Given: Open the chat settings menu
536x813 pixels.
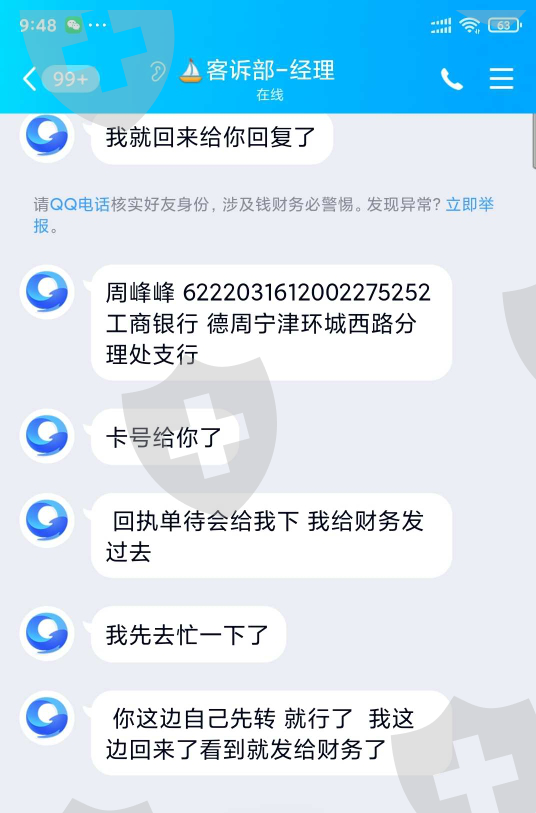Looking at the screenshot, I should (501, 79).
